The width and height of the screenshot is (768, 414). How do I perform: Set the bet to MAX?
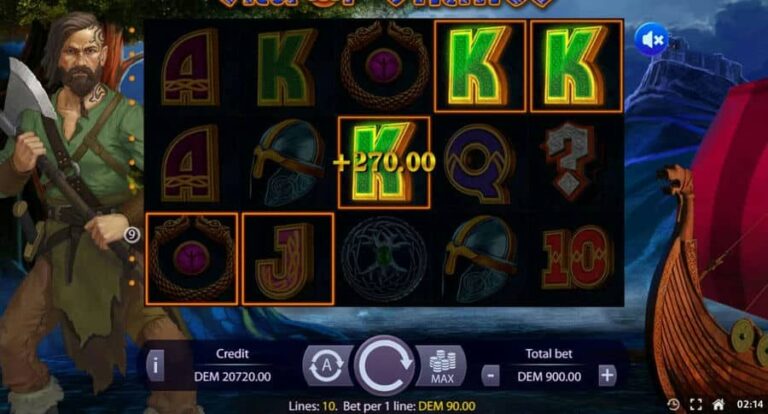coord(440,366)
